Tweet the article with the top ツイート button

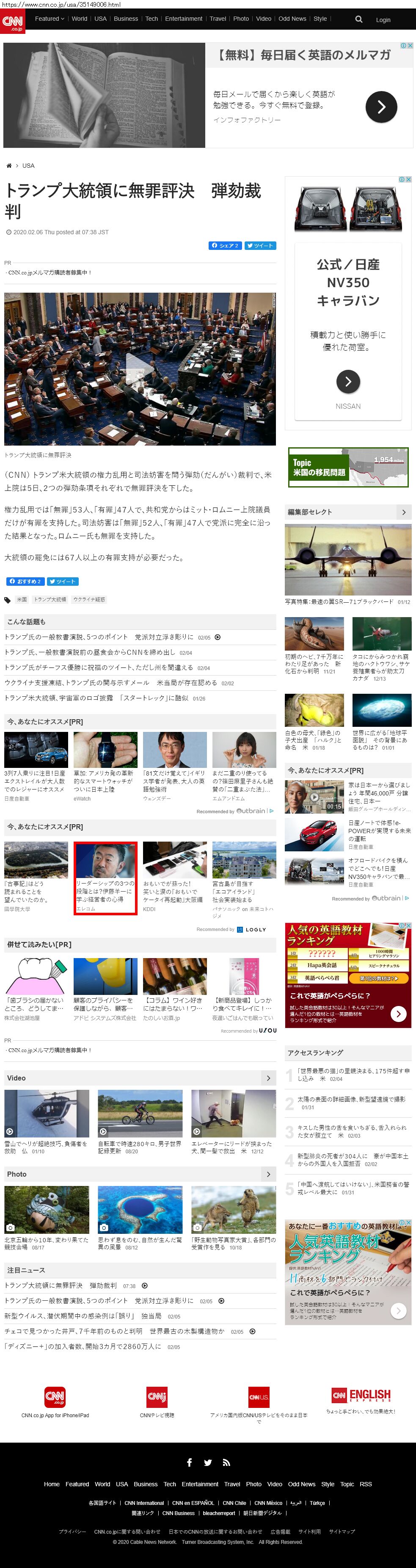point(260,245)
